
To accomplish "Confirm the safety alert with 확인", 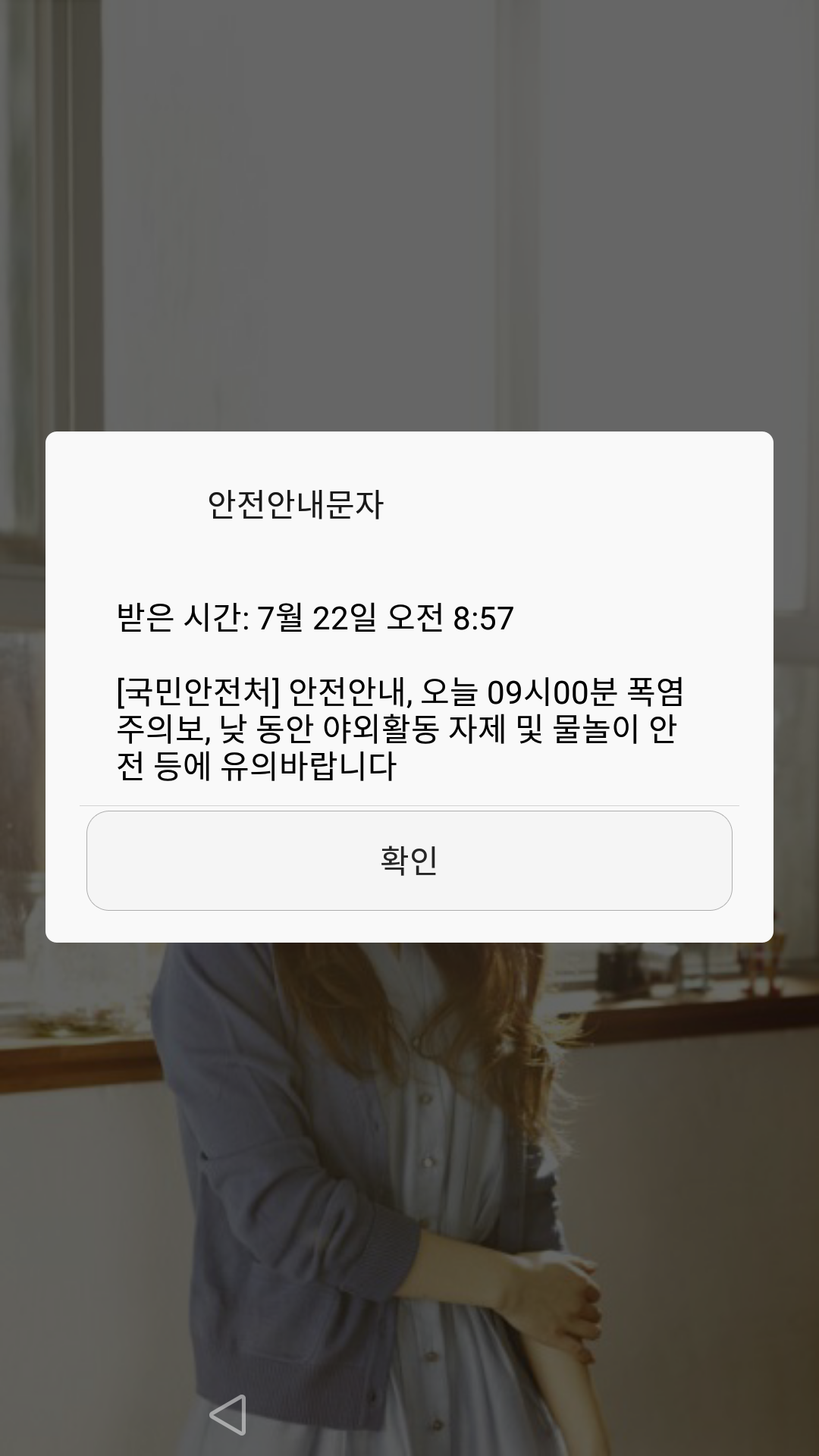I will coord(409,861).
